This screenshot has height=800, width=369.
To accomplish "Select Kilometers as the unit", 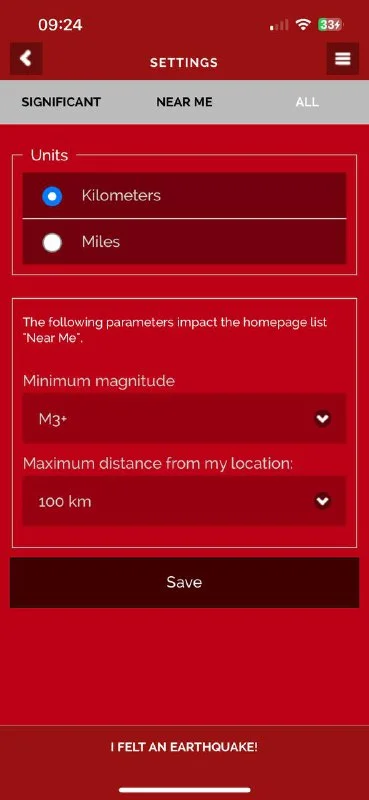I will (184, 195).
